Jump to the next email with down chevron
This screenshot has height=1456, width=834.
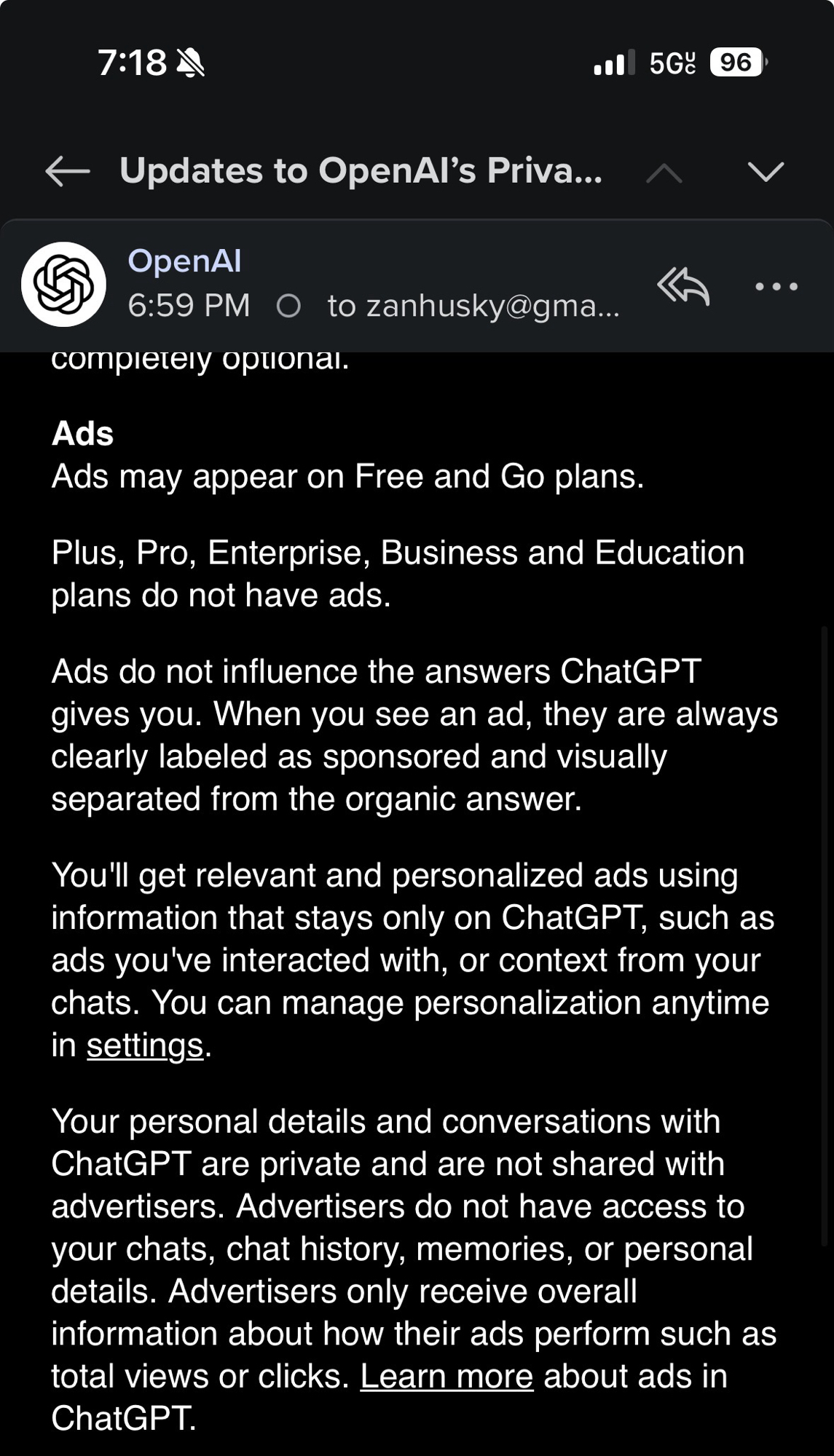pyautogui.click(x=766, y=172)
